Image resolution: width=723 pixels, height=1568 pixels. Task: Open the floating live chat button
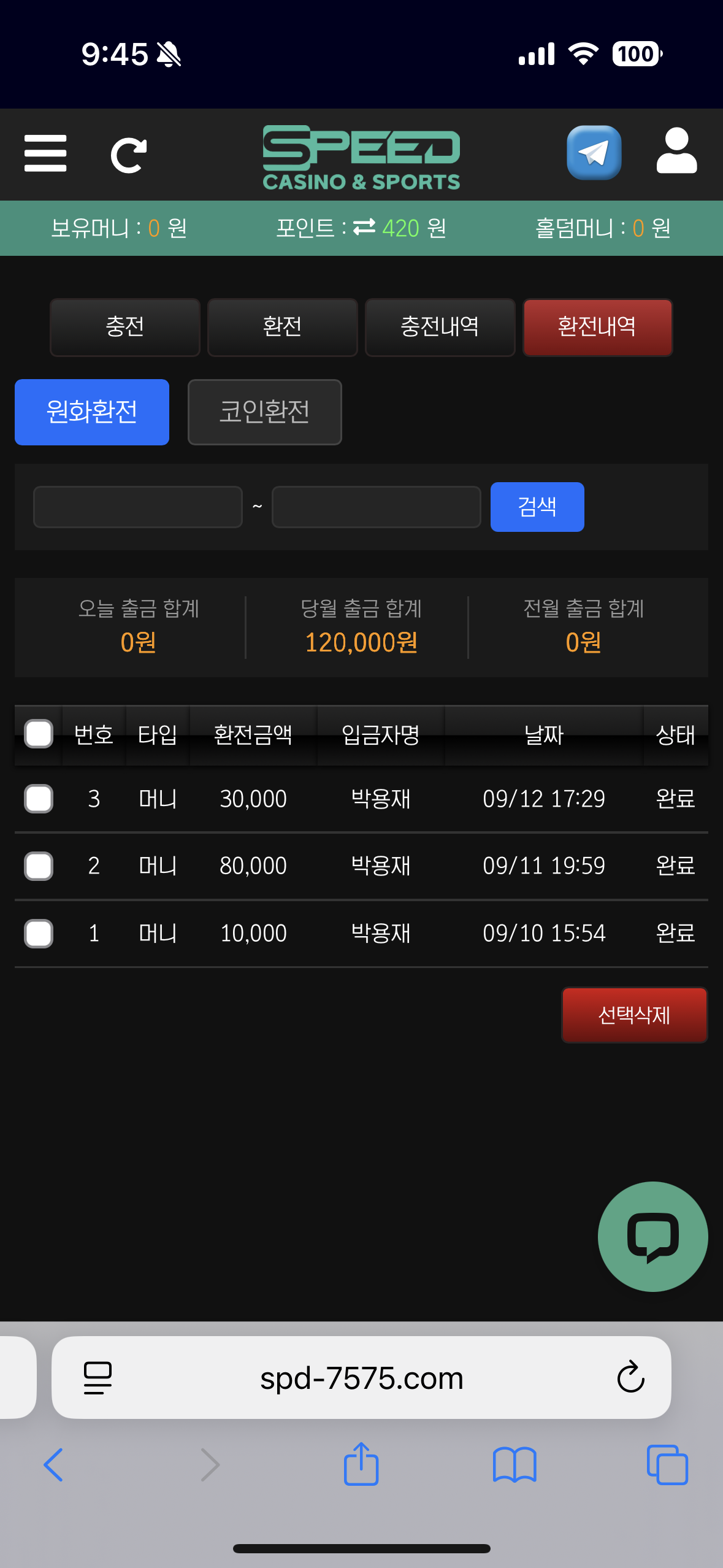click(652, 1236)
